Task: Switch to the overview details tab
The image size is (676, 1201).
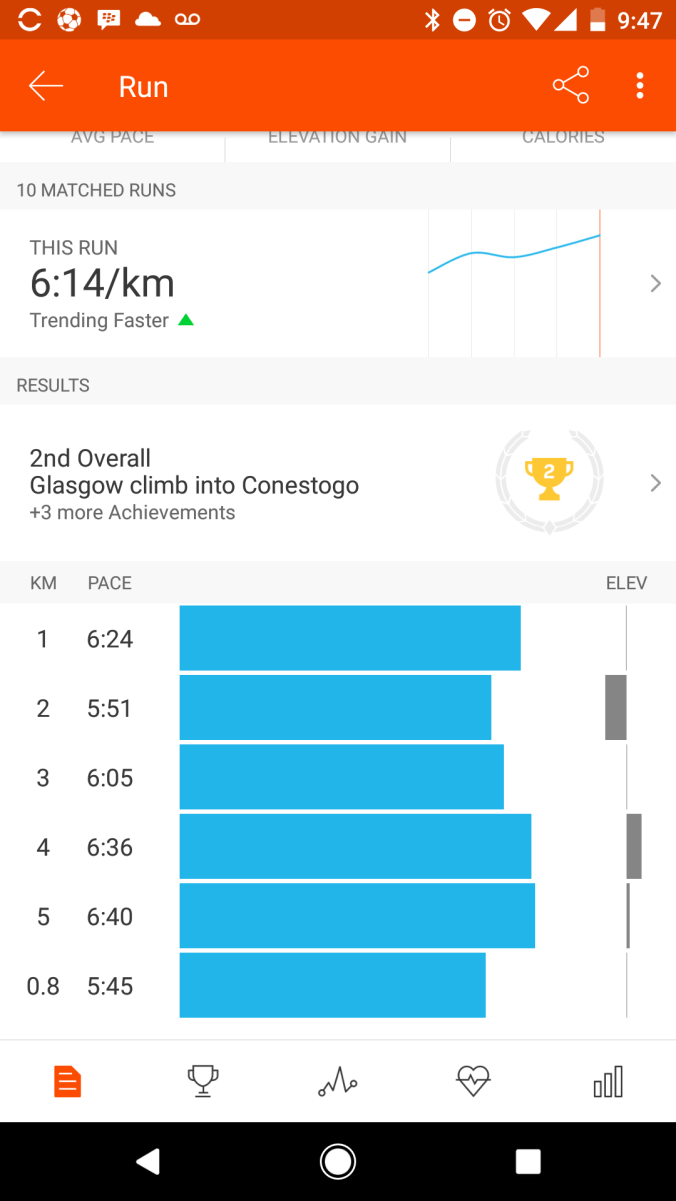Action: pos(67,1081)
